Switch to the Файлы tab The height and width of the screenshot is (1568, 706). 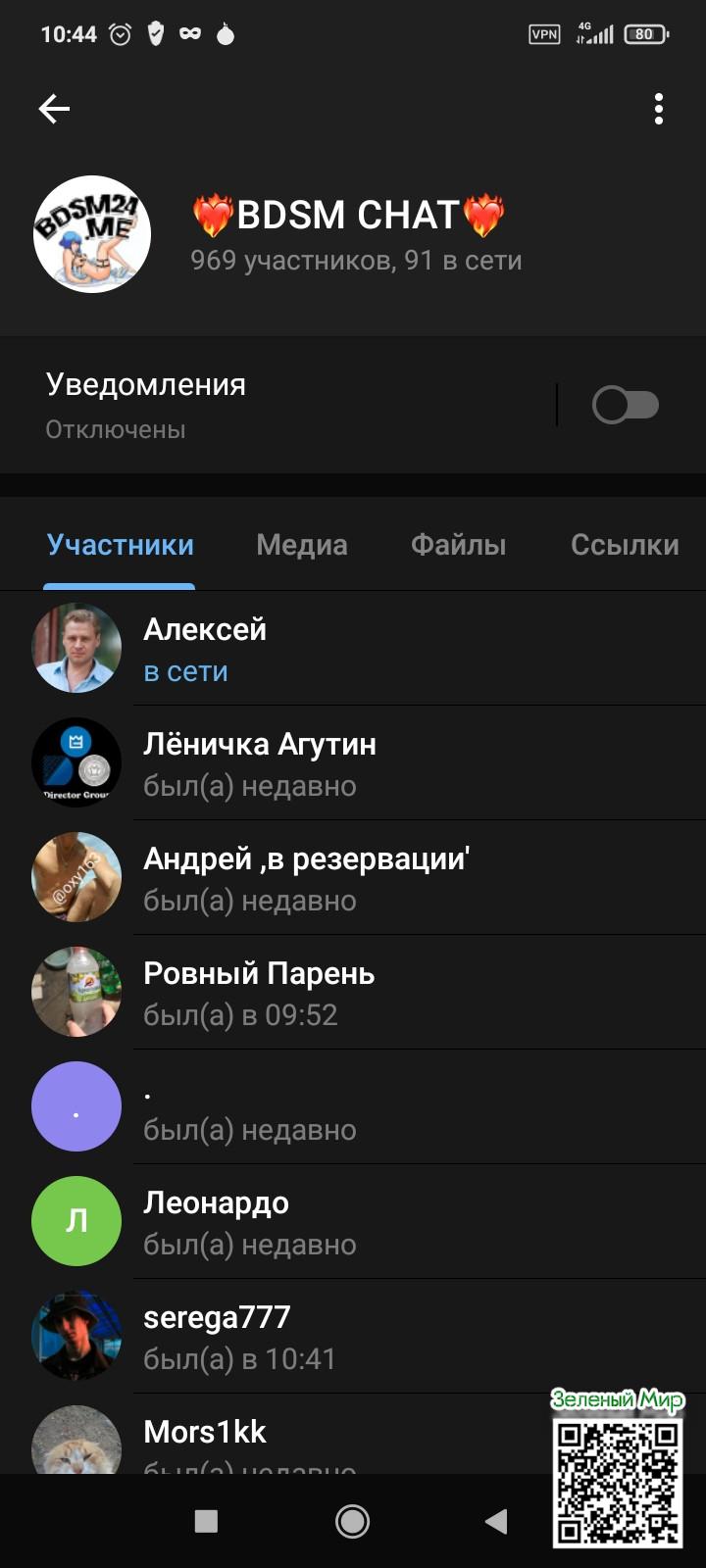pos(458,545)
